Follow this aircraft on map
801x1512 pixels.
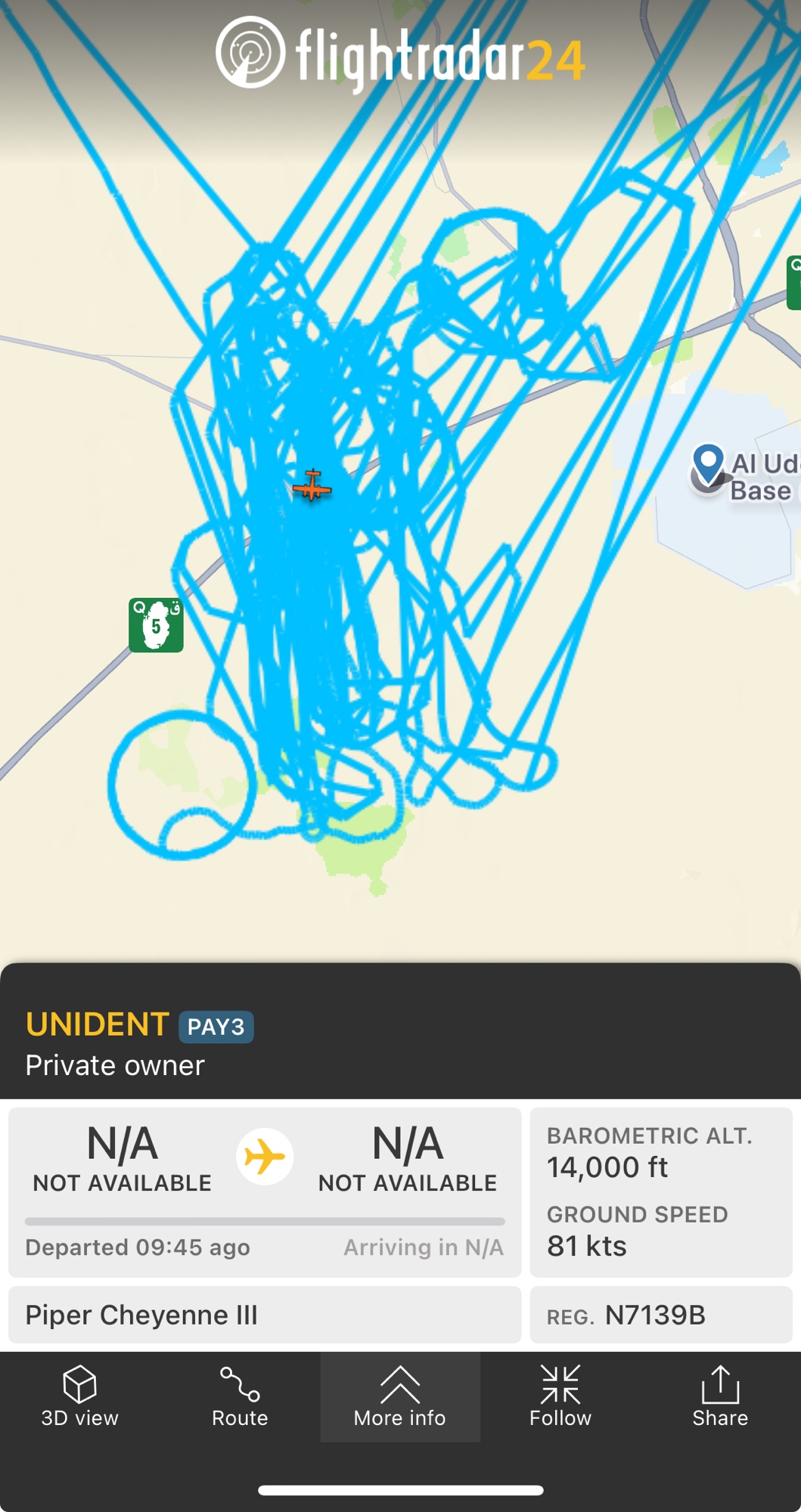click(x=560, y=1396)
